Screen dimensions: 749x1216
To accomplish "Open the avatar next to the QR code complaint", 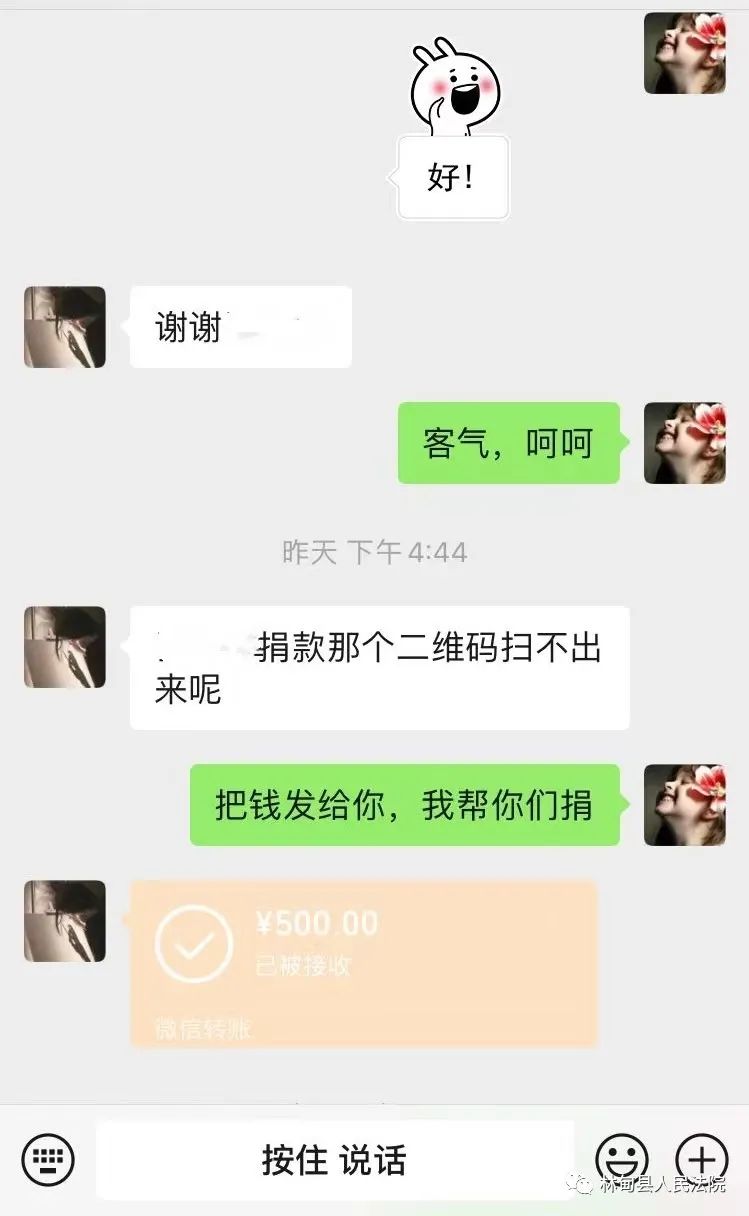I will click(65, 647).
